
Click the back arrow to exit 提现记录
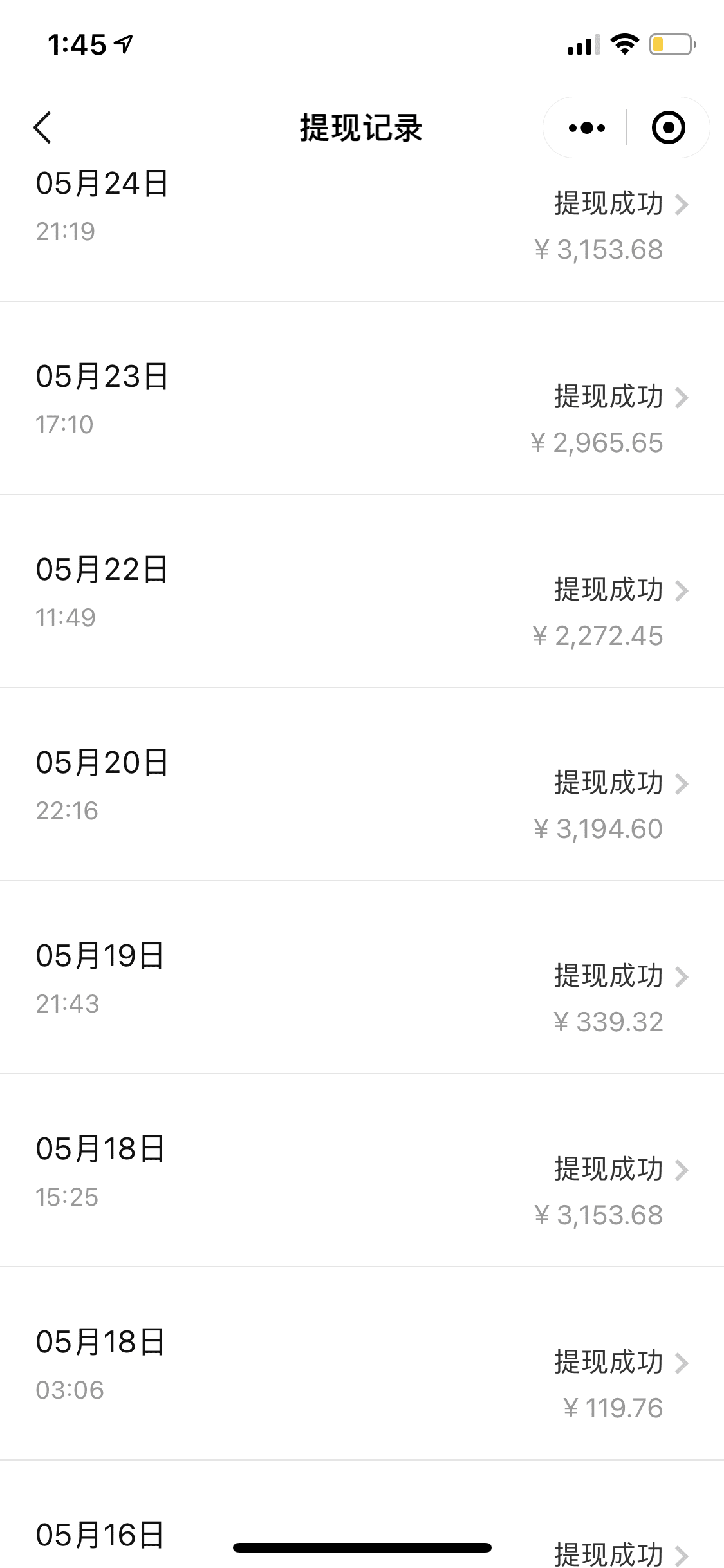coord(42,127)
